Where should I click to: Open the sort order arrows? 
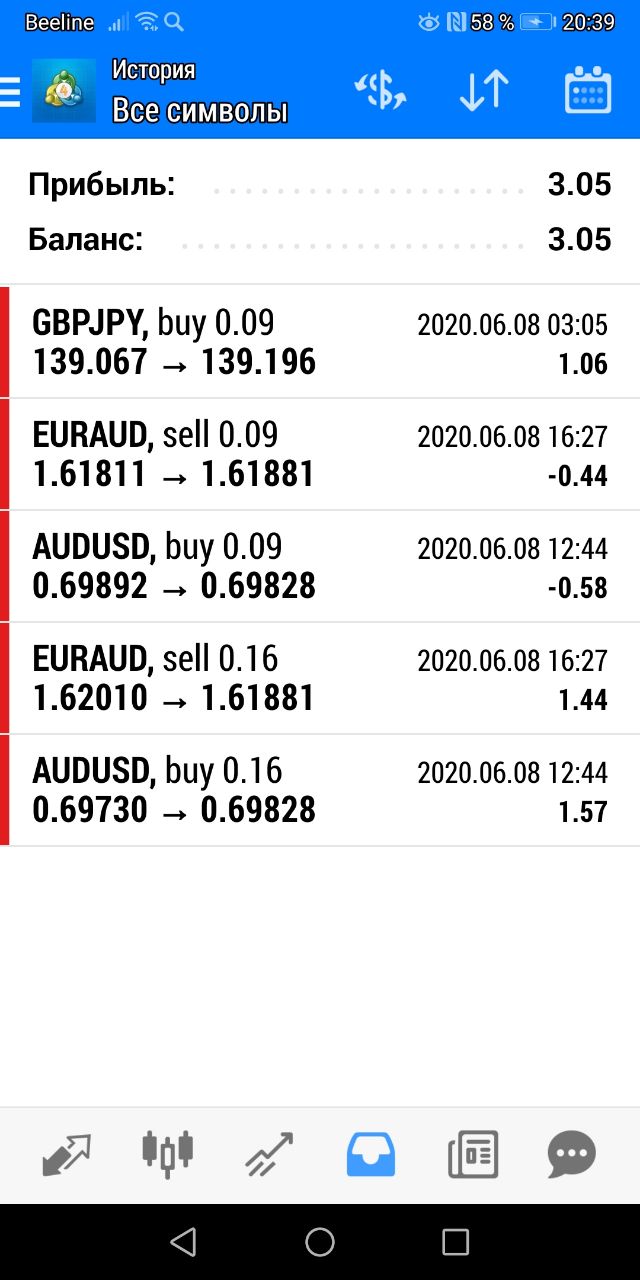tap(484, 91)
